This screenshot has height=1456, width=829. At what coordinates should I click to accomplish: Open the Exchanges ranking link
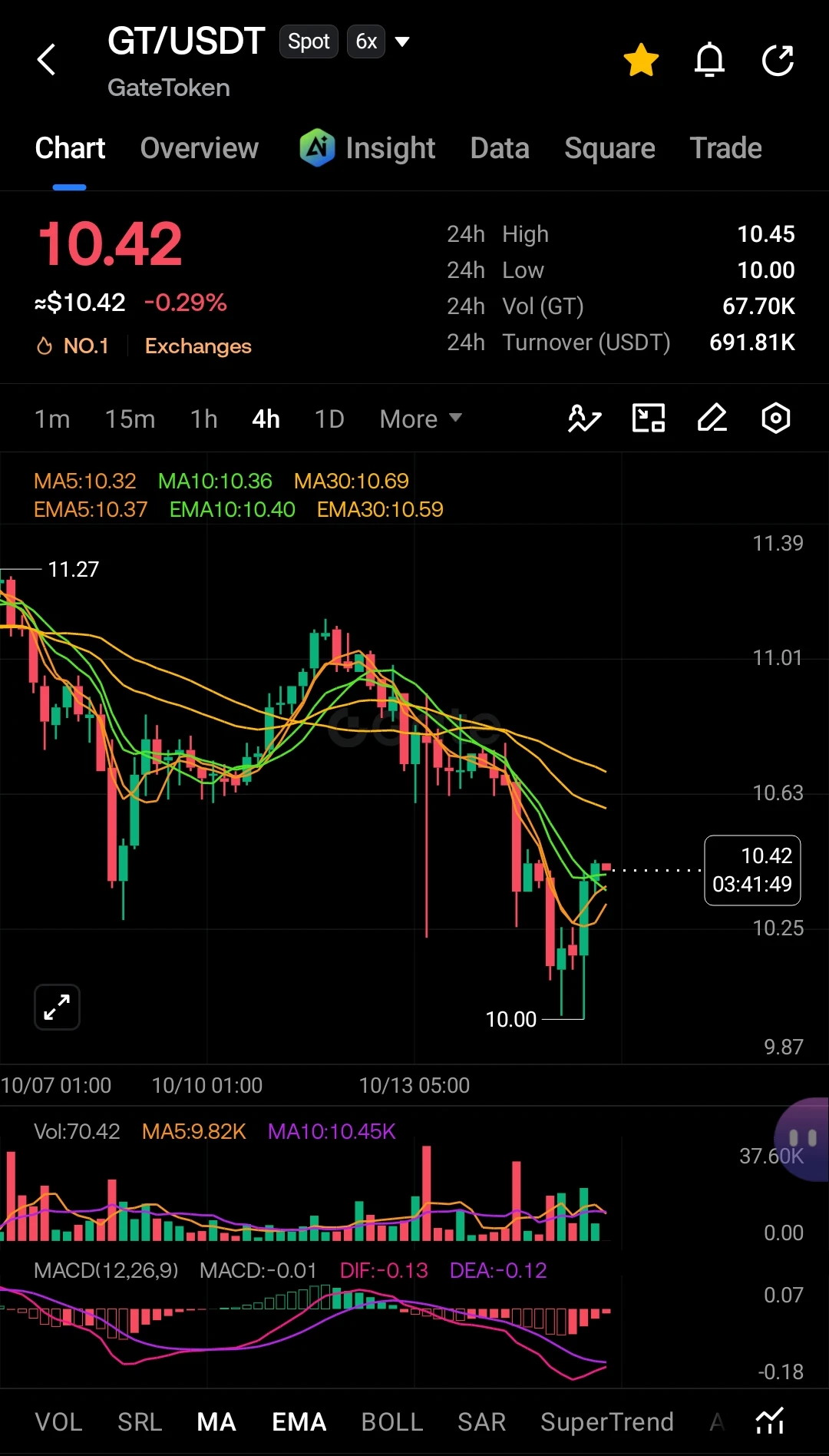pyautogui.click(x=198, y=346)
